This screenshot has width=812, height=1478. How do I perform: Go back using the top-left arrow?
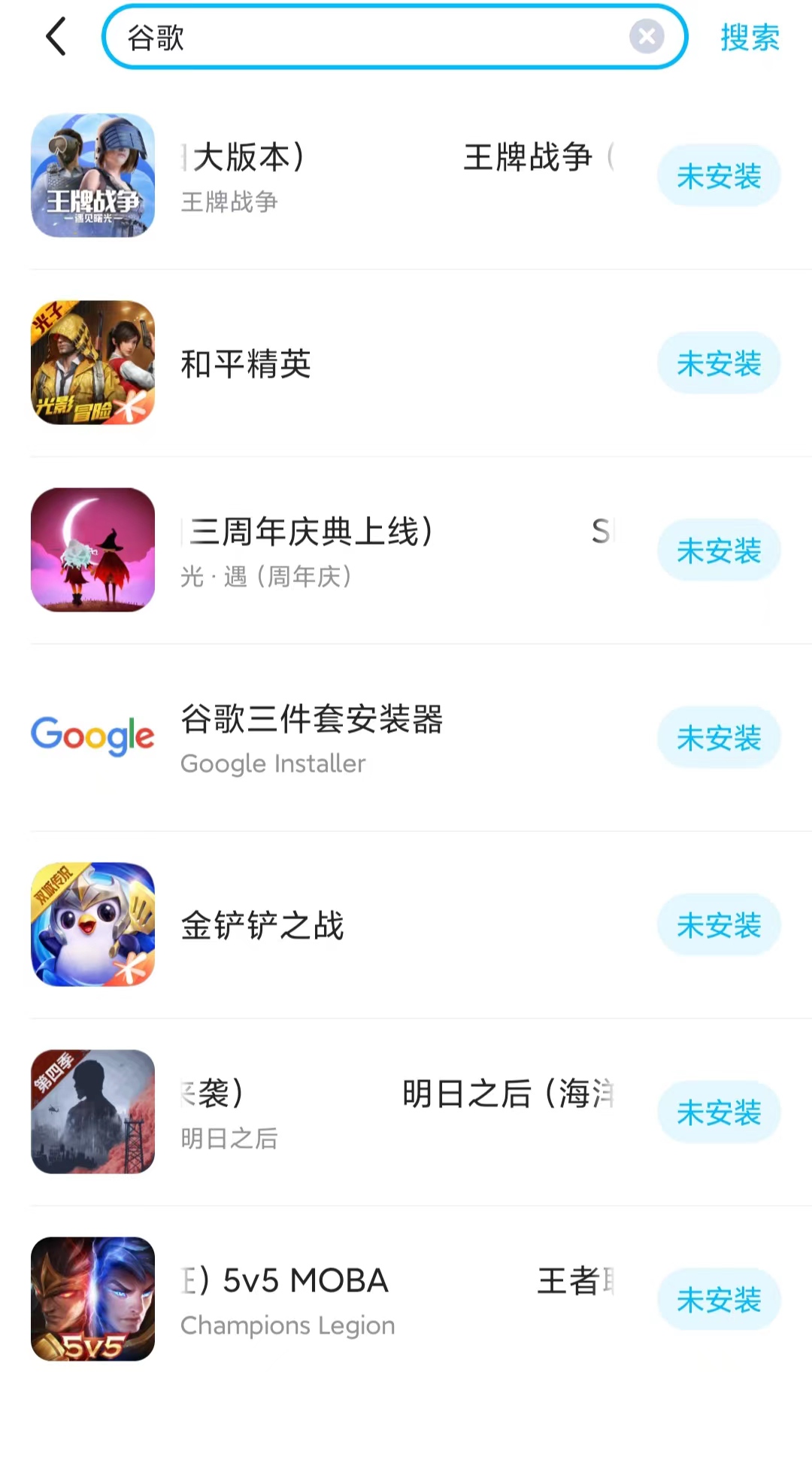pos(56,37)
